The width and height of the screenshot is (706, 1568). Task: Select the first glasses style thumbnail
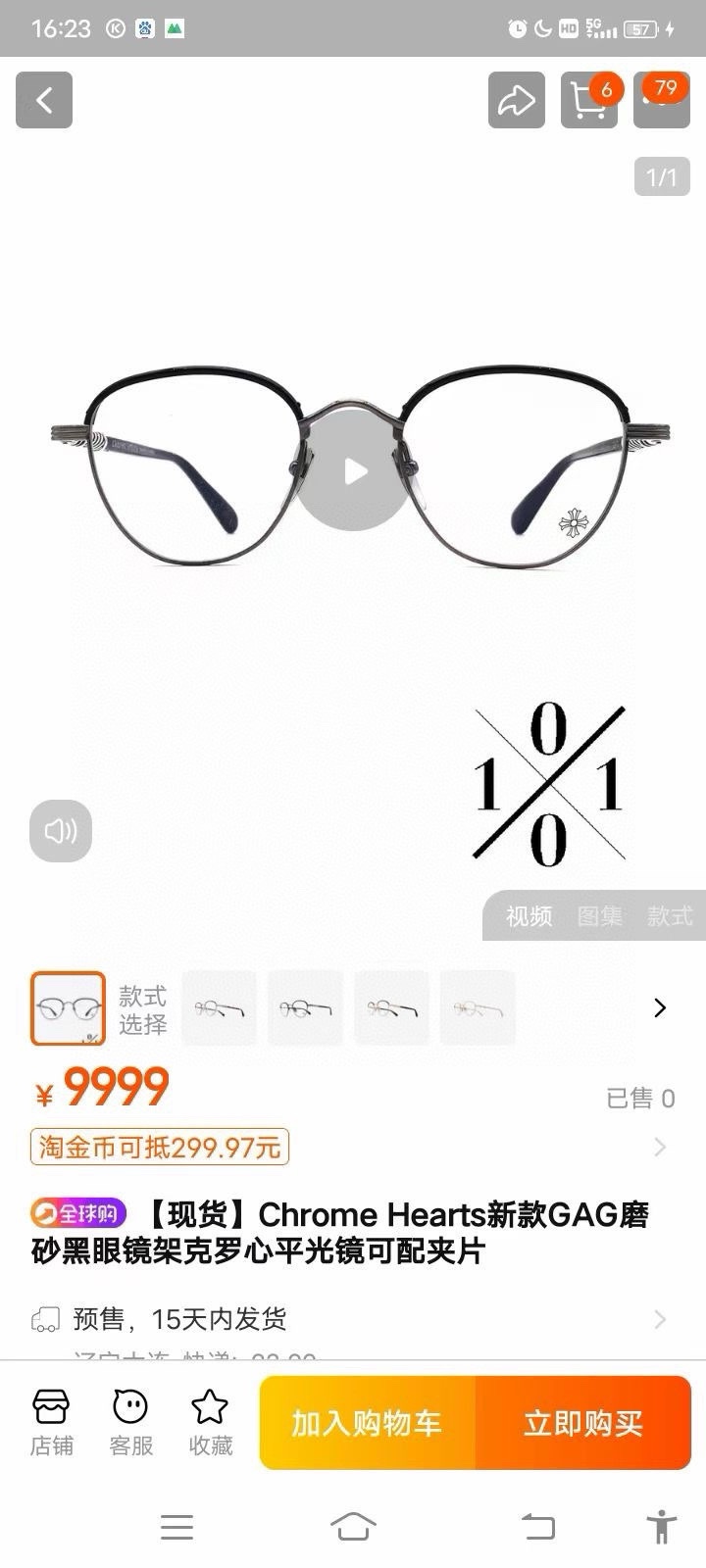coord(68,1007)
